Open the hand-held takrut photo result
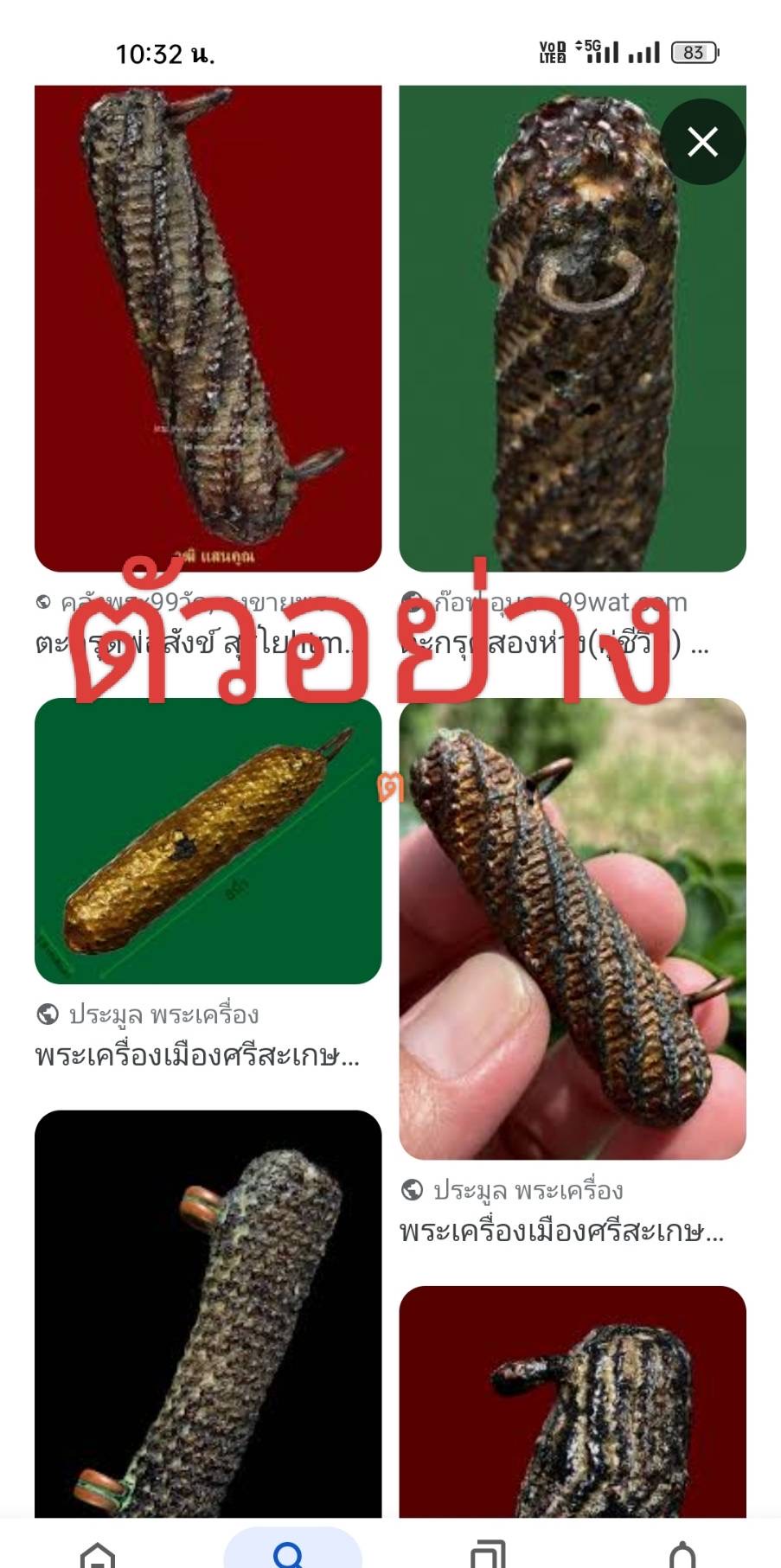The image size is (781, 1568). coord(573,929)
